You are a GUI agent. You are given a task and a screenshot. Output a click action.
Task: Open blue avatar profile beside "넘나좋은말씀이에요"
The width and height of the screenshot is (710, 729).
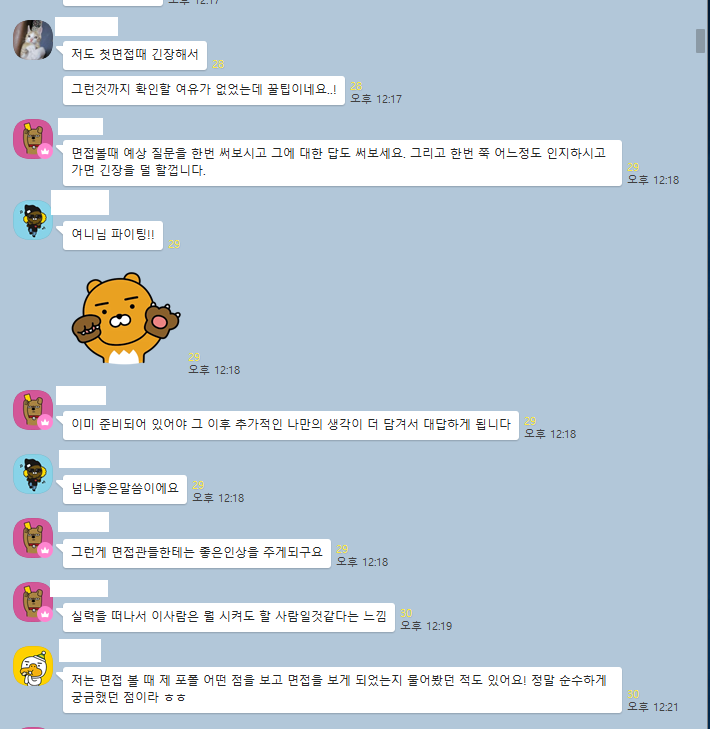[x=33, y=474]
